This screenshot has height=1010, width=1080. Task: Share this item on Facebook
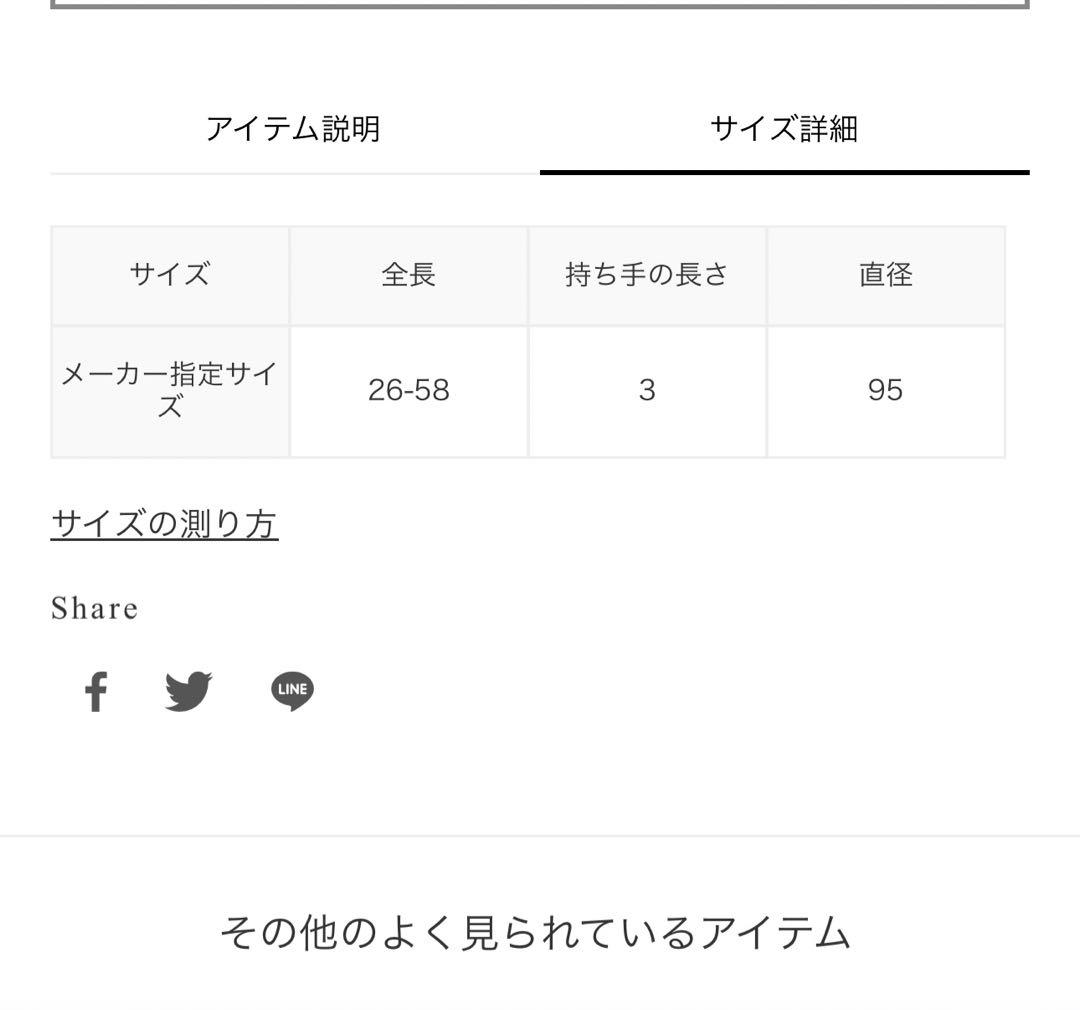tap(96, 691)
